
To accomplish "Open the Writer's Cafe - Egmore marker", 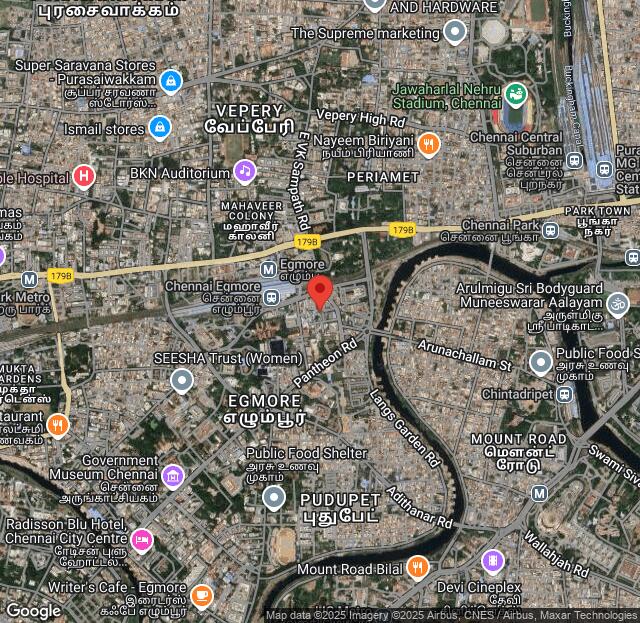I will (201, 596).
